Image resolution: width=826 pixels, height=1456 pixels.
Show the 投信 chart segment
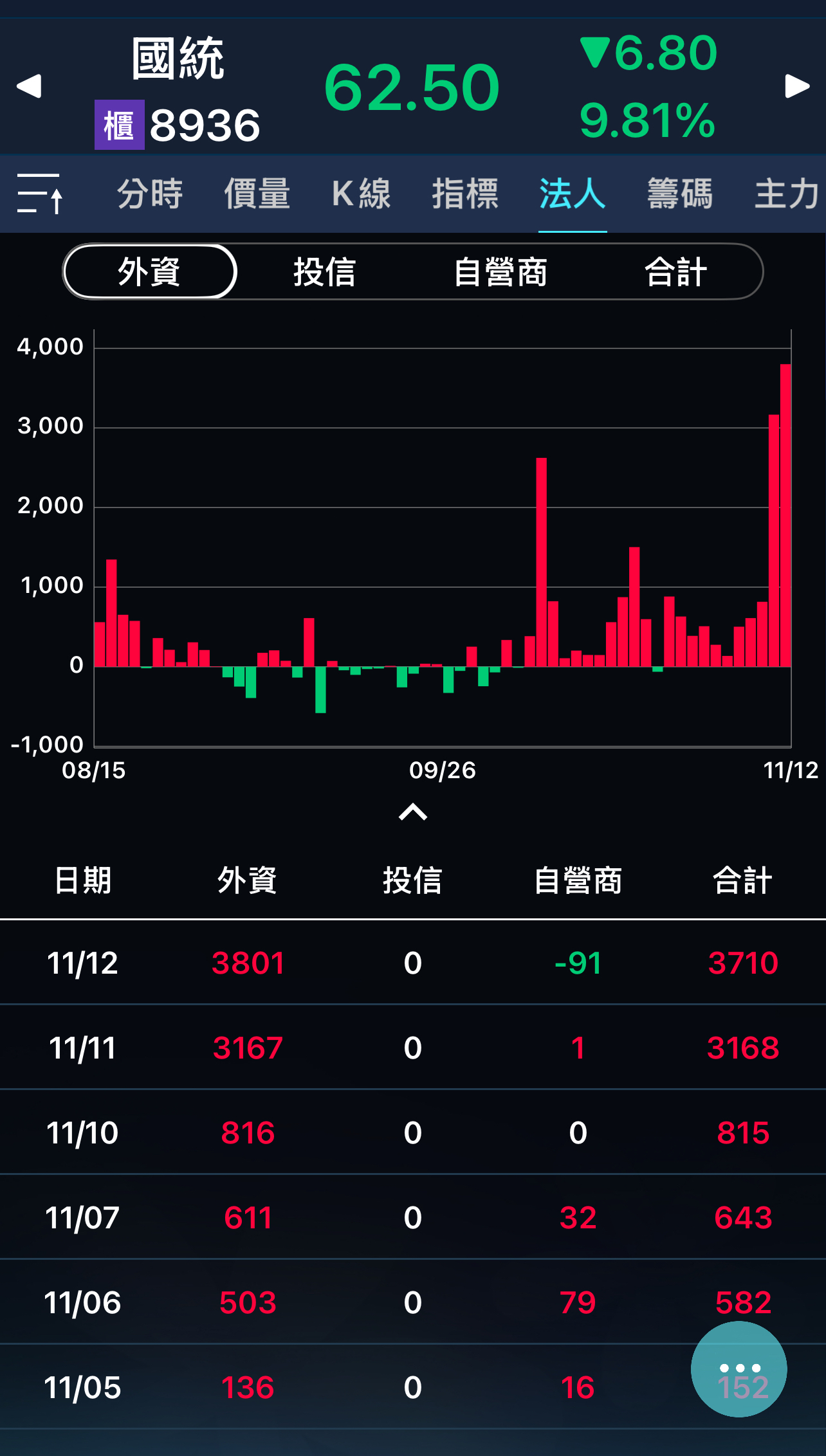(x=325, y=271)
